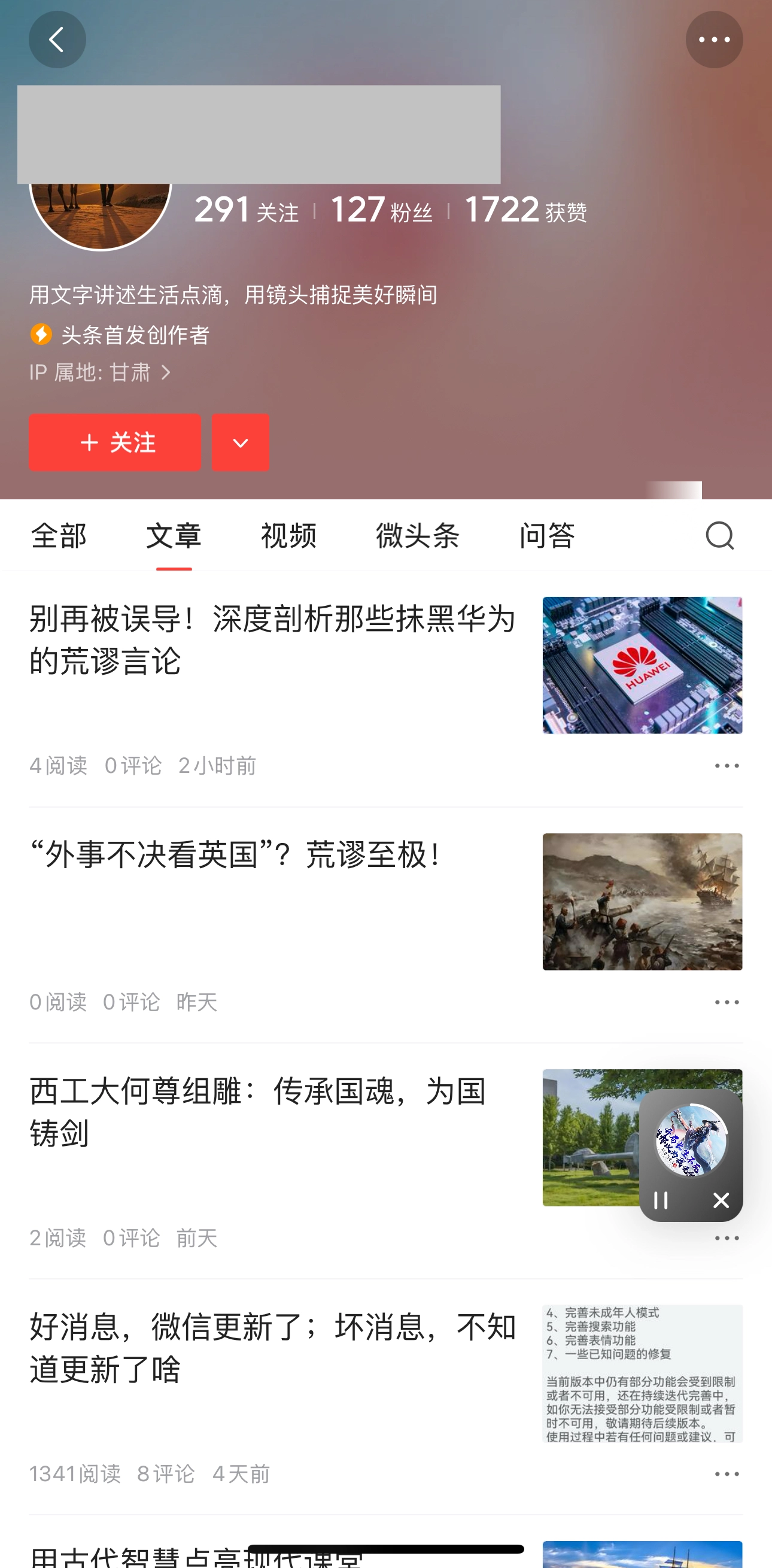Screen dimensions: 772x1568
Task: Switch to the 视频 tab
Action: coord(288,536)
